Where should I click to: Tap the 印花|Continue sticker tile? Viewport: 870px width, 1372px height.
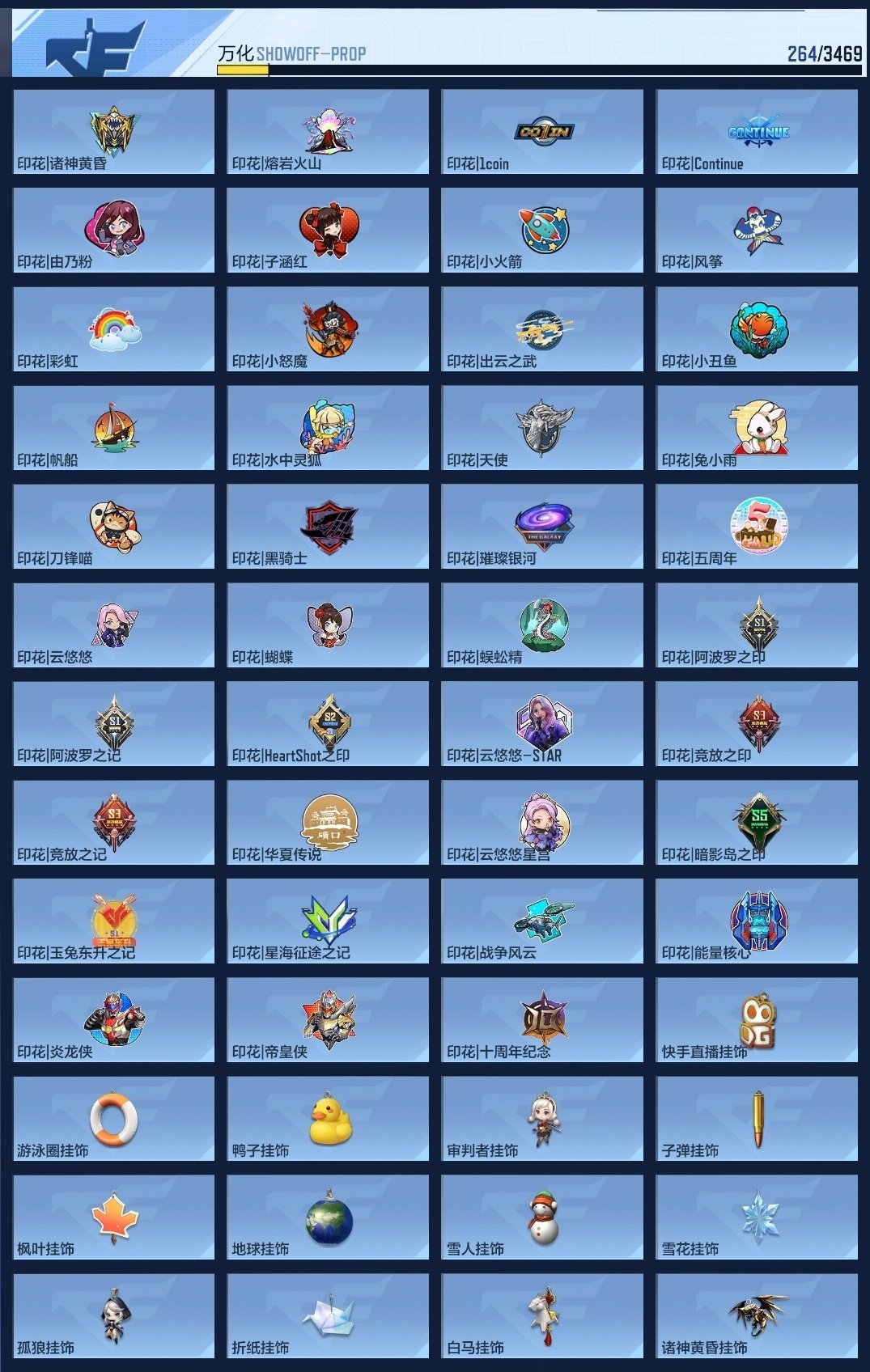point(757,132)
